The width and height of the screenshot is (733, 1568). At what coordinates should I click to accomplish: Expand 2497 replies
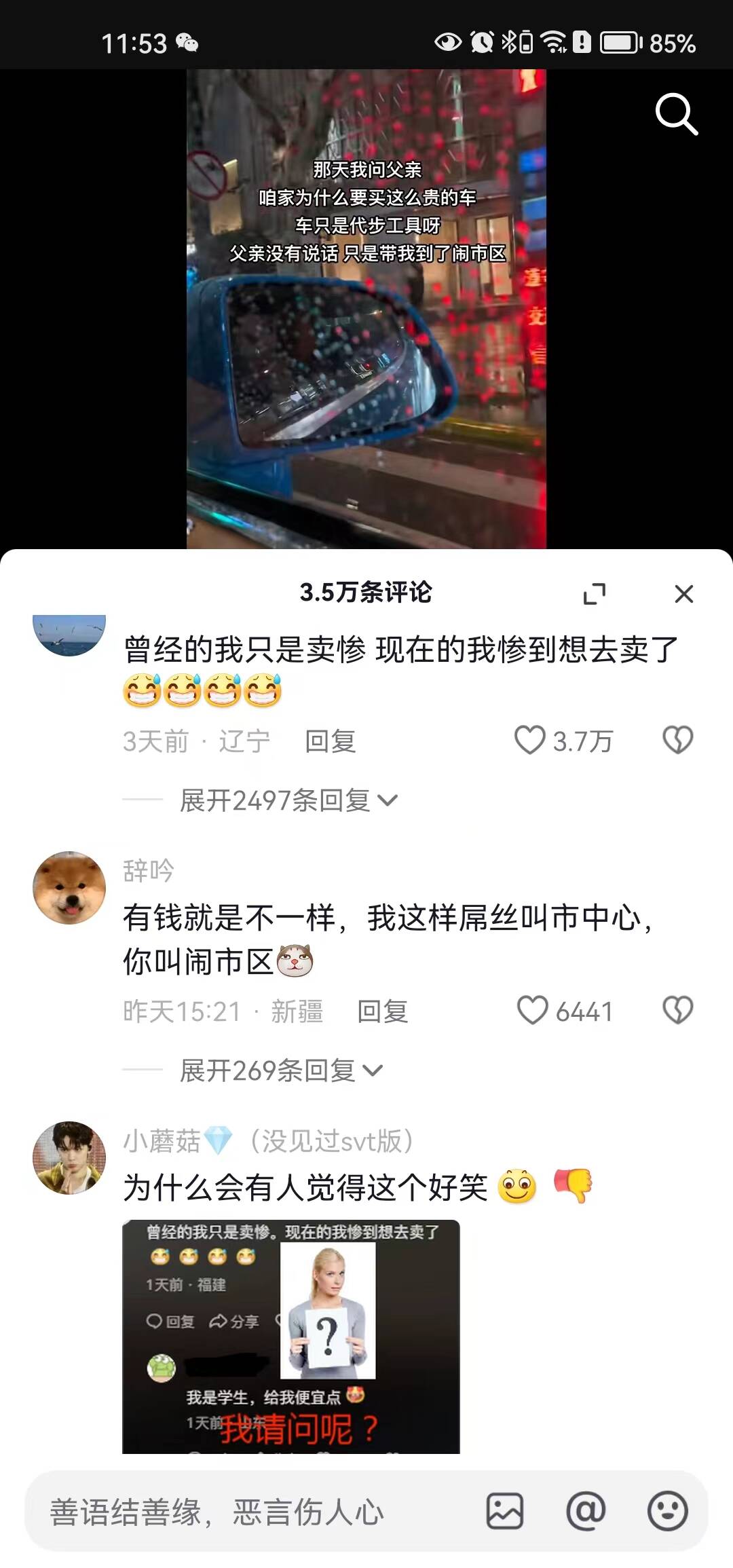[288, 800]
